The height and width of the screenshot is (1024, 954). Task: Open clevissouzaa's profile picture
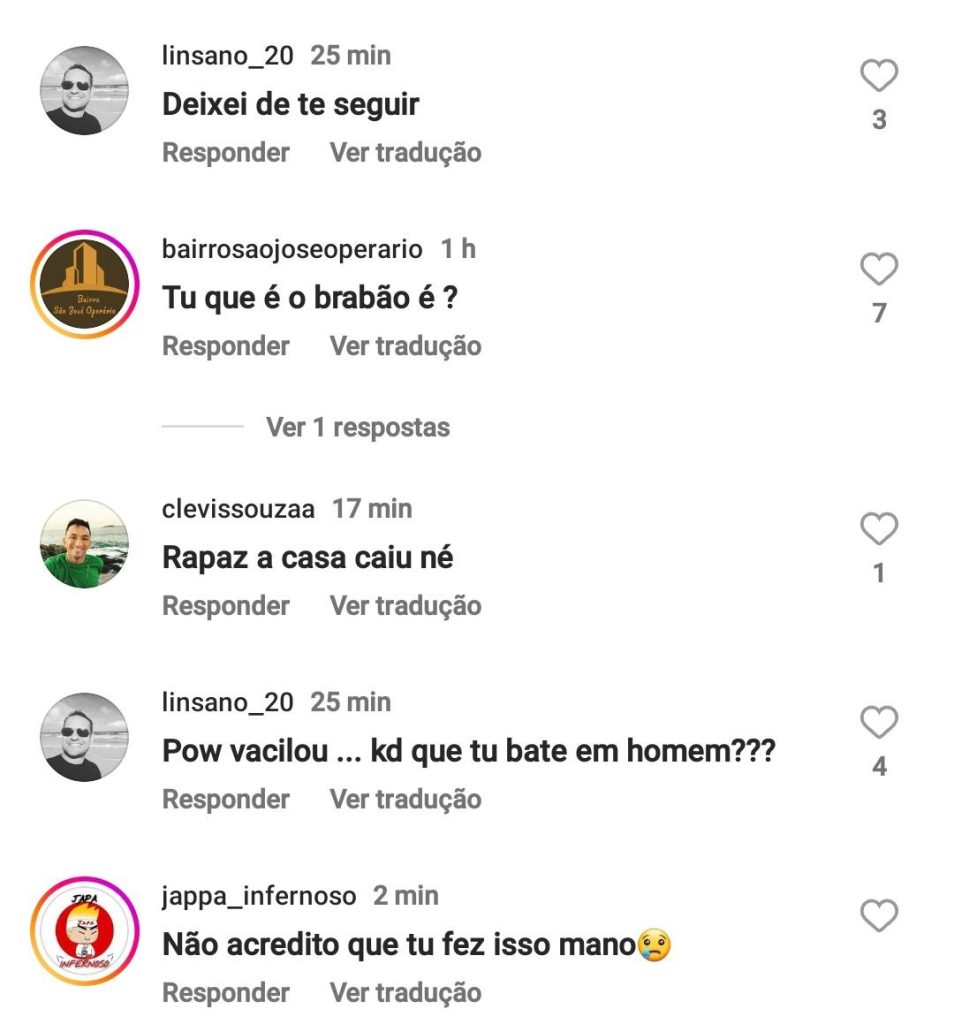(x=85, y=544)
